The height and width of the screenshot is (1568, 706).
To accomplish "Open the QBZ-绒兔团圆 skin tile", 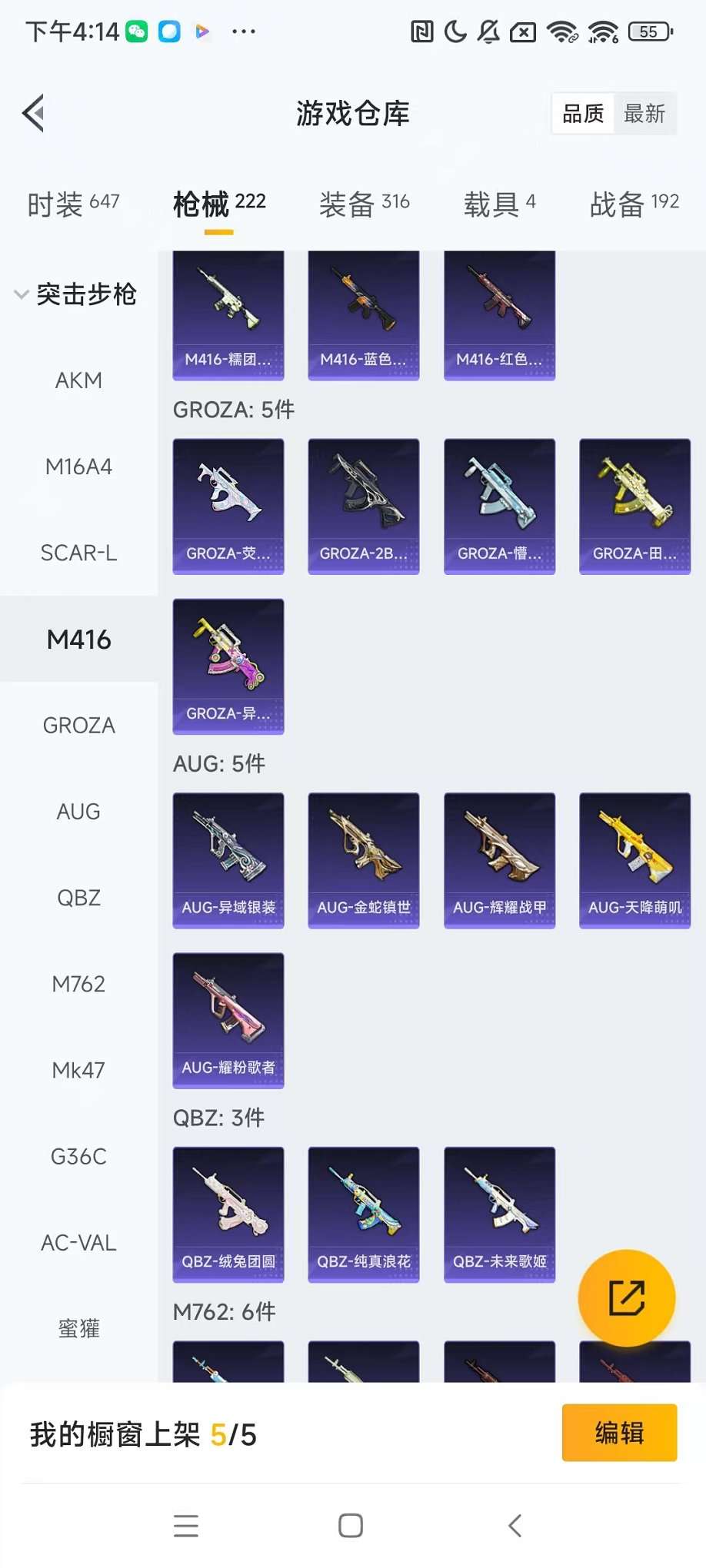I will coord(228,1214).
